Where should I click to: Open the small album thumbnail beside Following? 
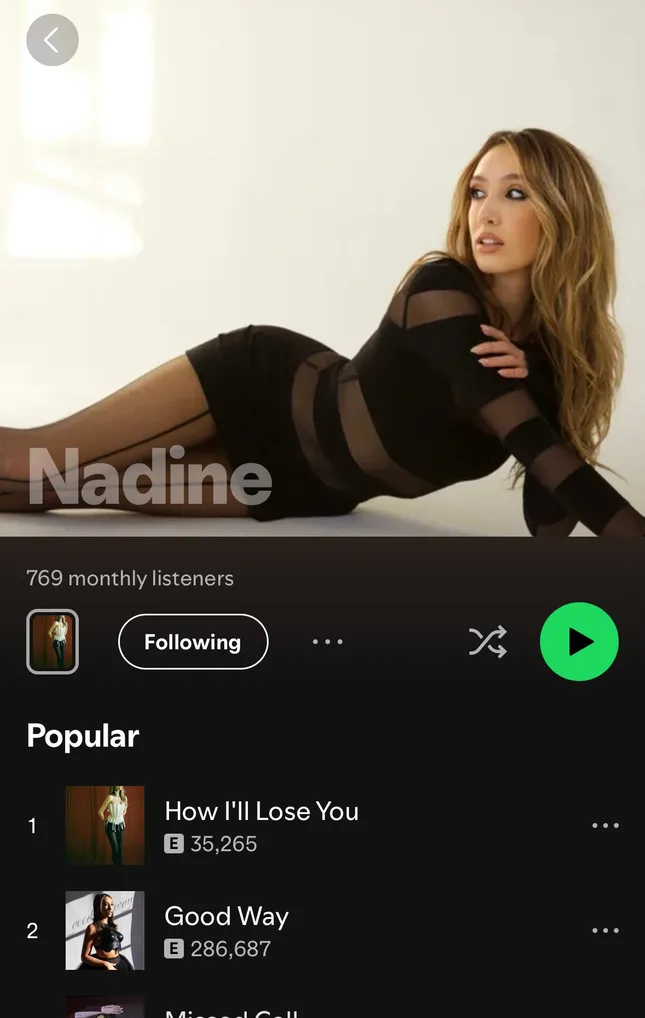point(52,642)
